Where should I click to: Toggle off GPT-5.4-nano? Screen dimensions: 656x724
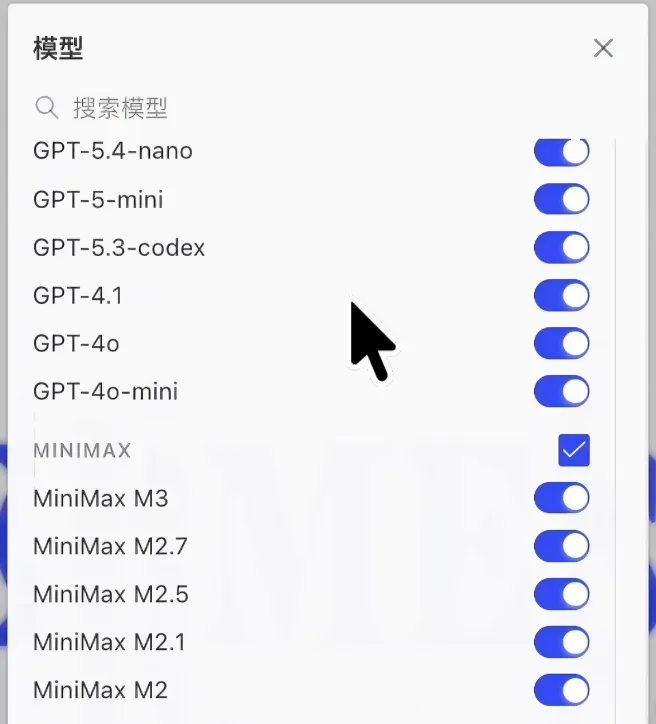tap(561, 151)
